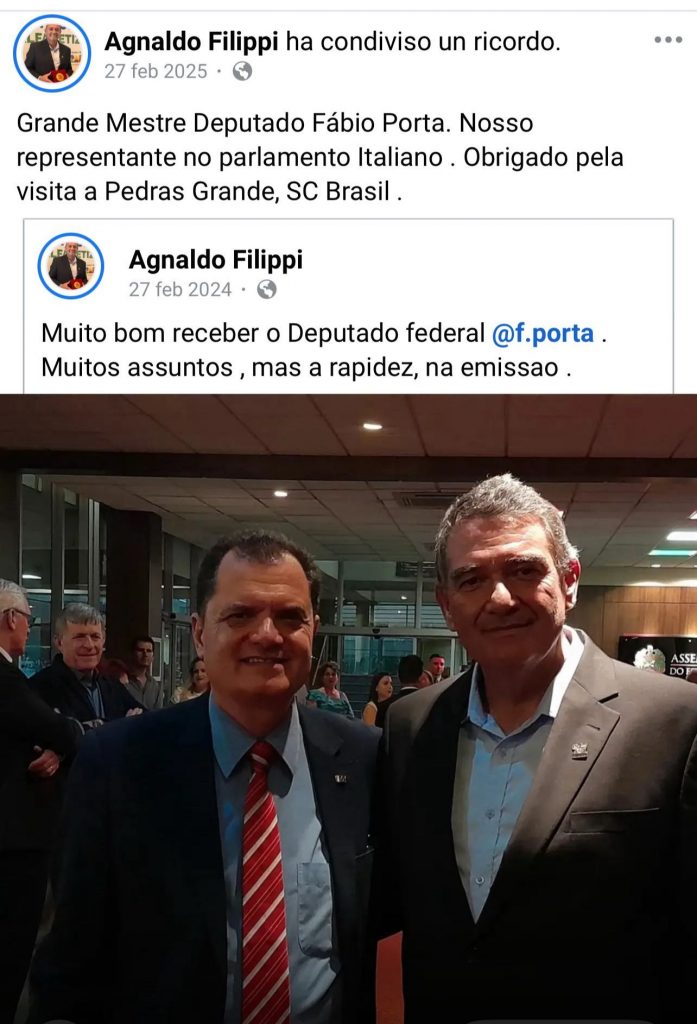Open Agnaldo Filippi's profile picture on main post
Viewport: 697px width, 1024px height.
click(51, 54)
